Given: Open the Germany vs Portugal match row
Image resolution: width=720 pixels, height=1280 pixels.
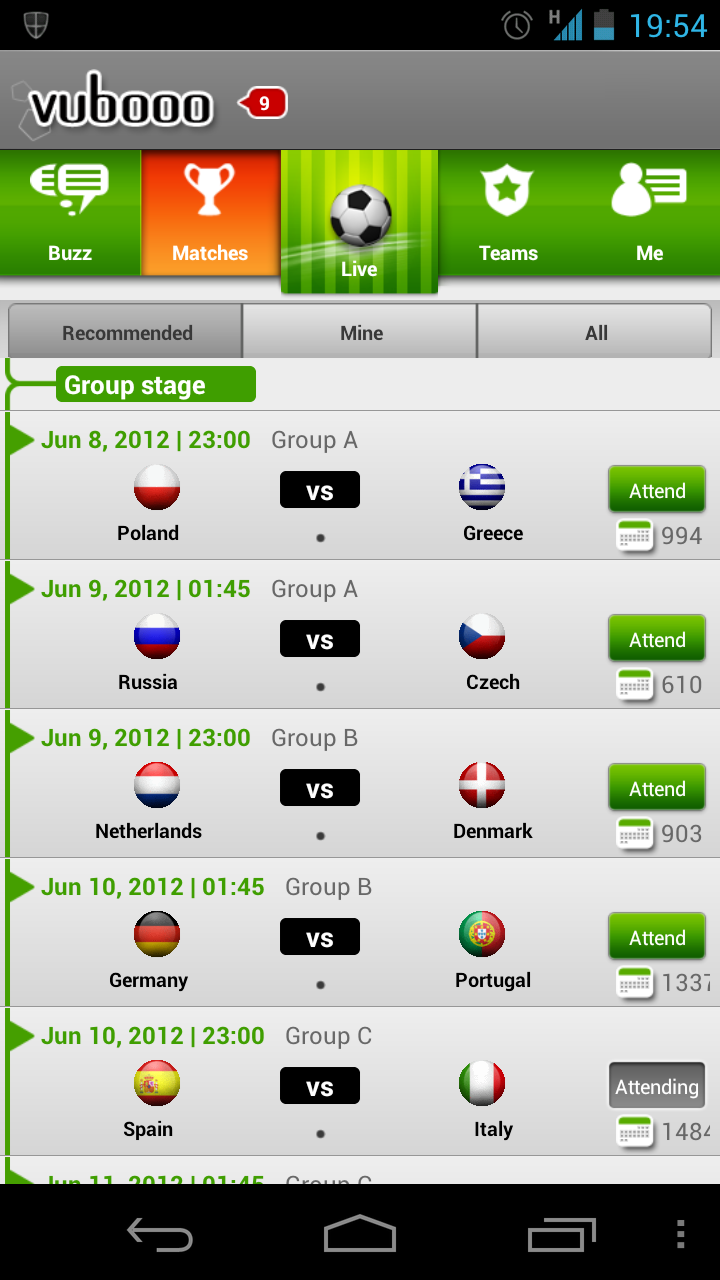Looking at the screenshot, I should pos(362,932).
